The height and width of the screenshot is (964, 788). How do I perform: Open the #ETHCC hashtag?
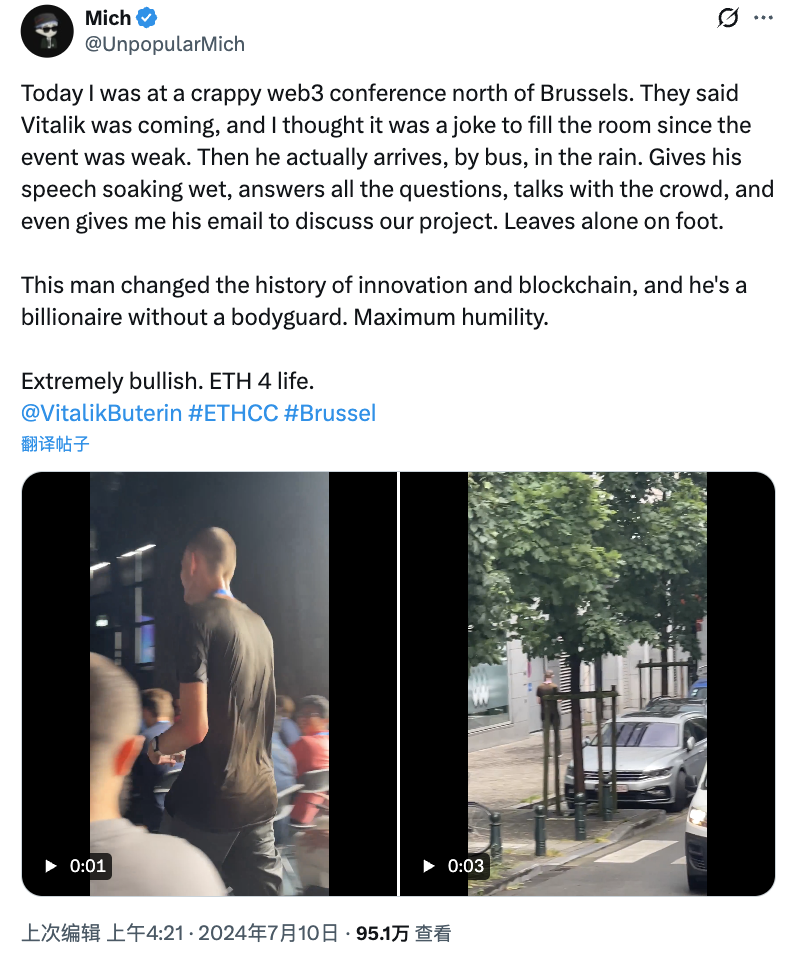[x=232, y=412]
